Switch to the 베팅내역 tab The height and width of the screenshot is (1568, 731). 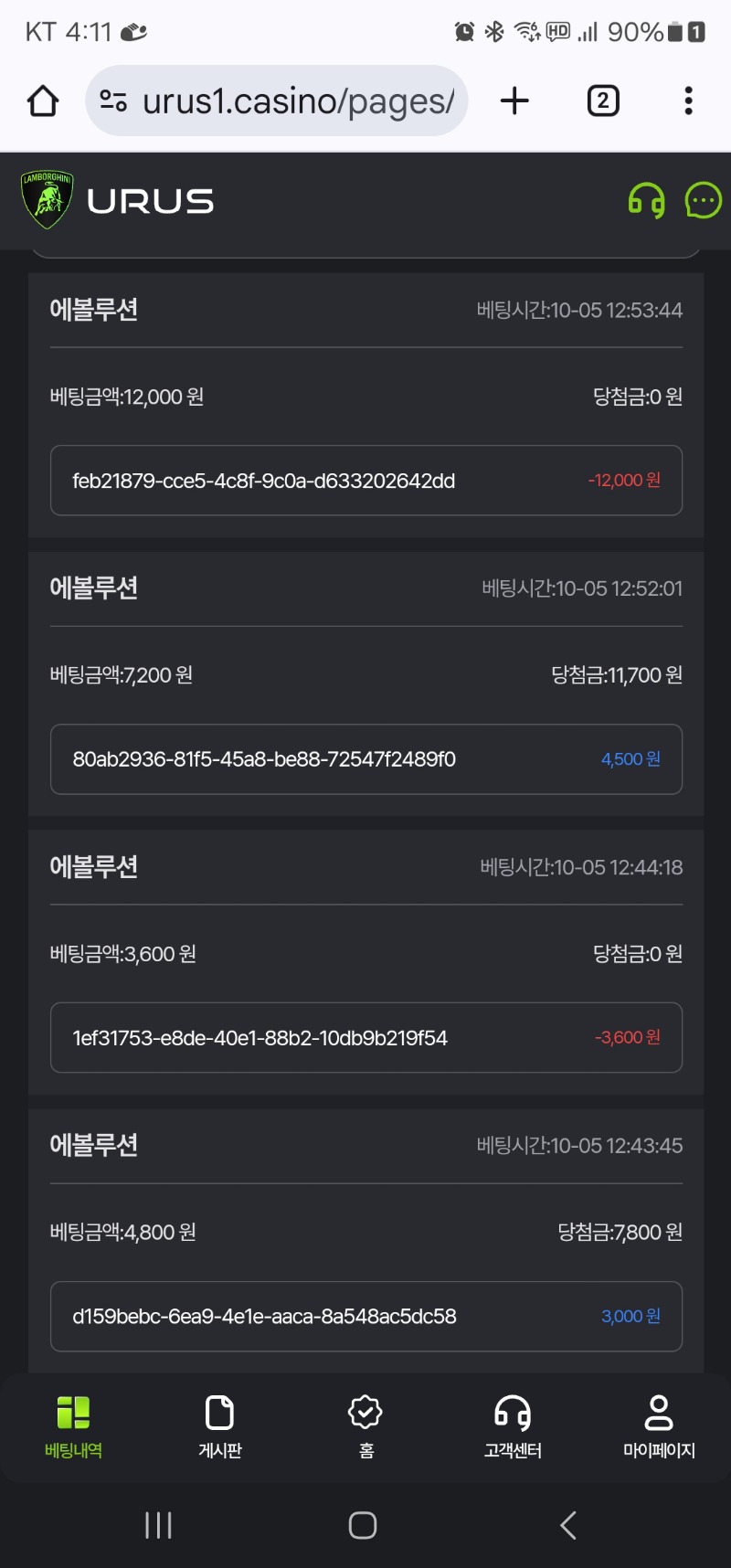click(x=73, y=1426)
